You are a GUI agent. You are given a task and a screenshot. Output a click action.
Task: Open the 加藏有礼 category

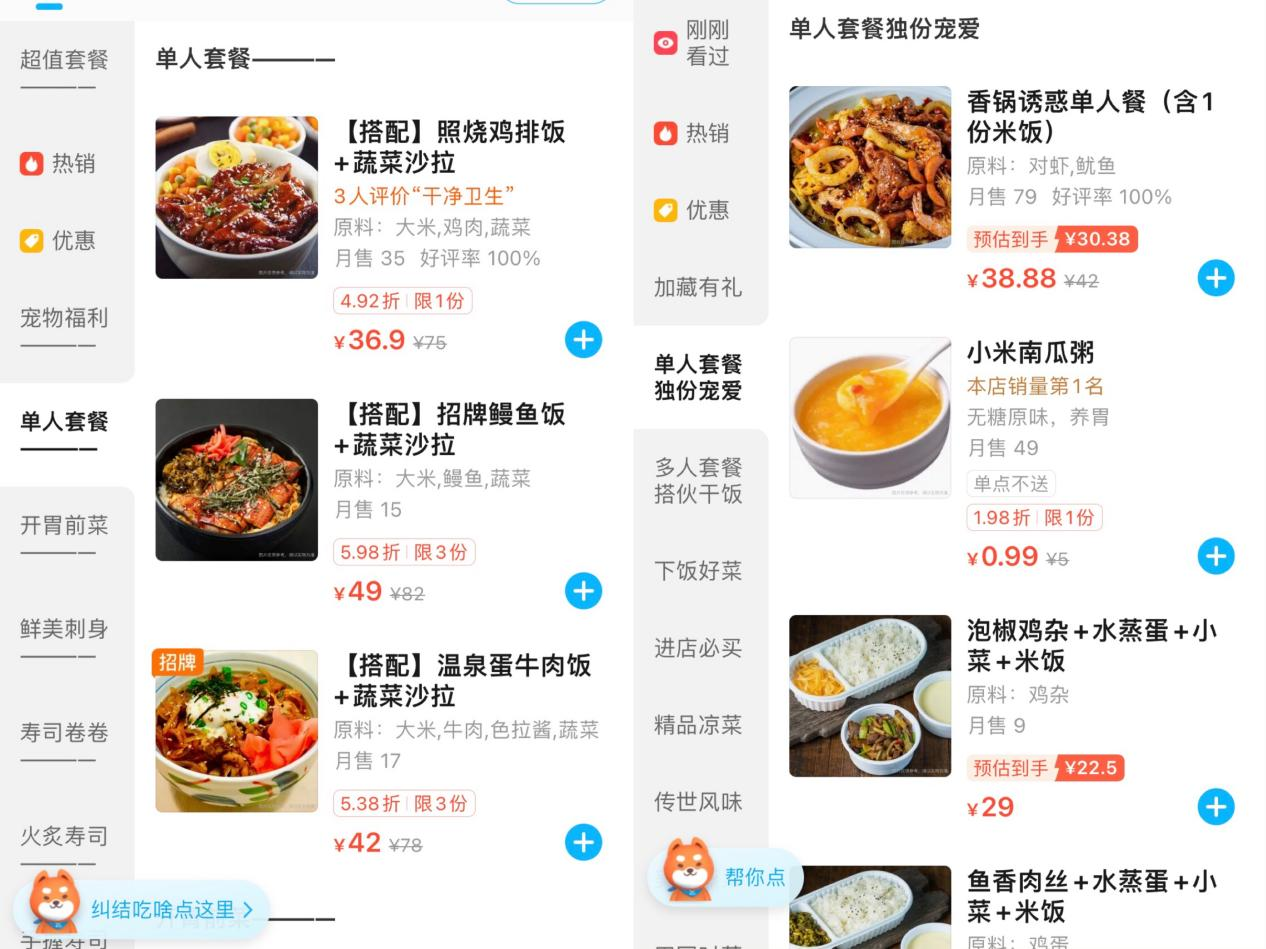point(698,287)
